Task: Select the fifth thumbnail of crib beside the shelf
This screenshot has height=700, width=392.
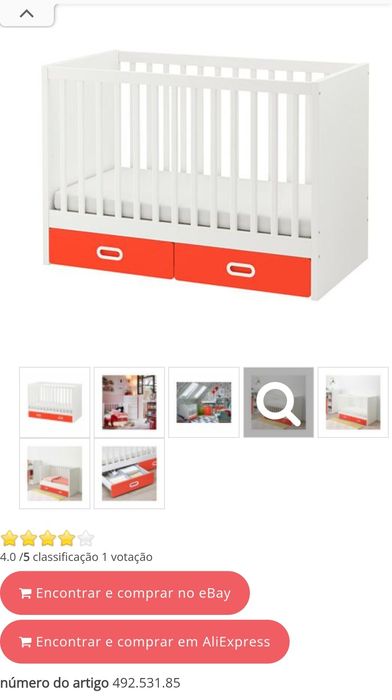Action: [x=353, y=402]
